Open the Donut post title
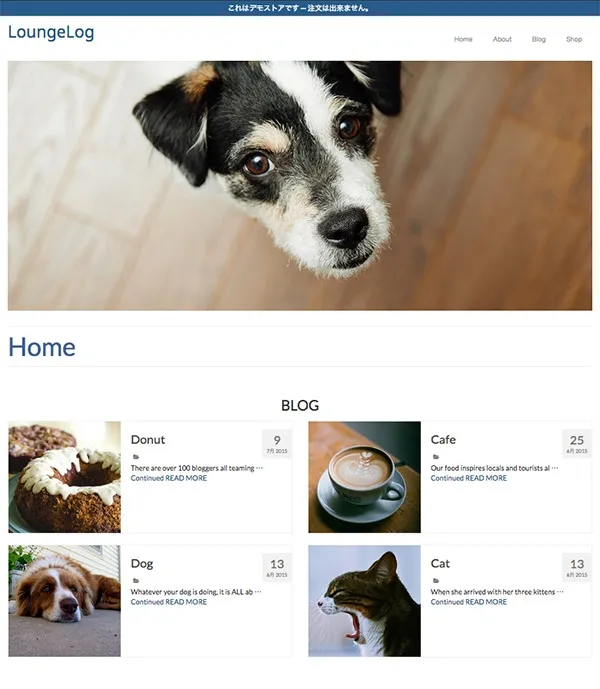This screenshot has height=689, width=600. pos(148,440)
